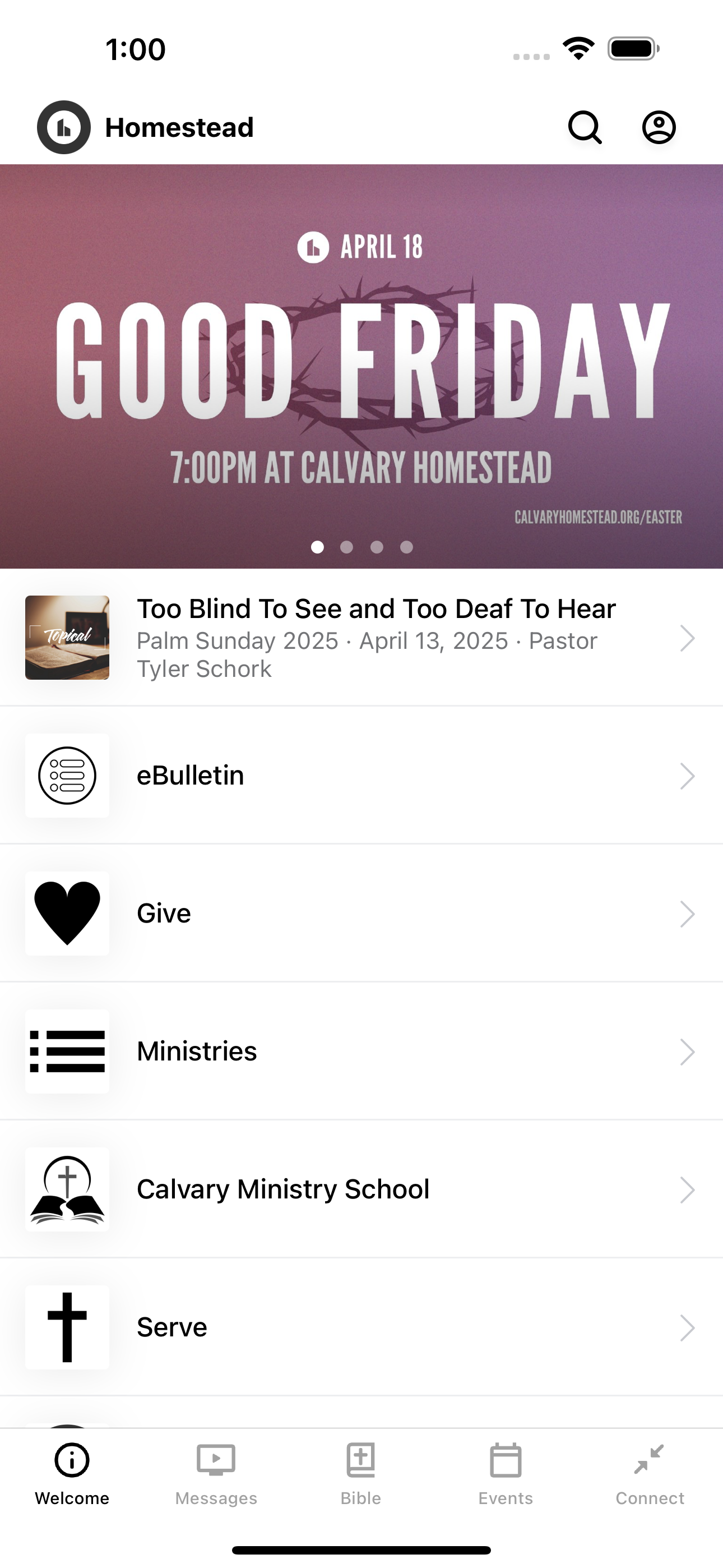Select the Serve cross icon

67,1327
